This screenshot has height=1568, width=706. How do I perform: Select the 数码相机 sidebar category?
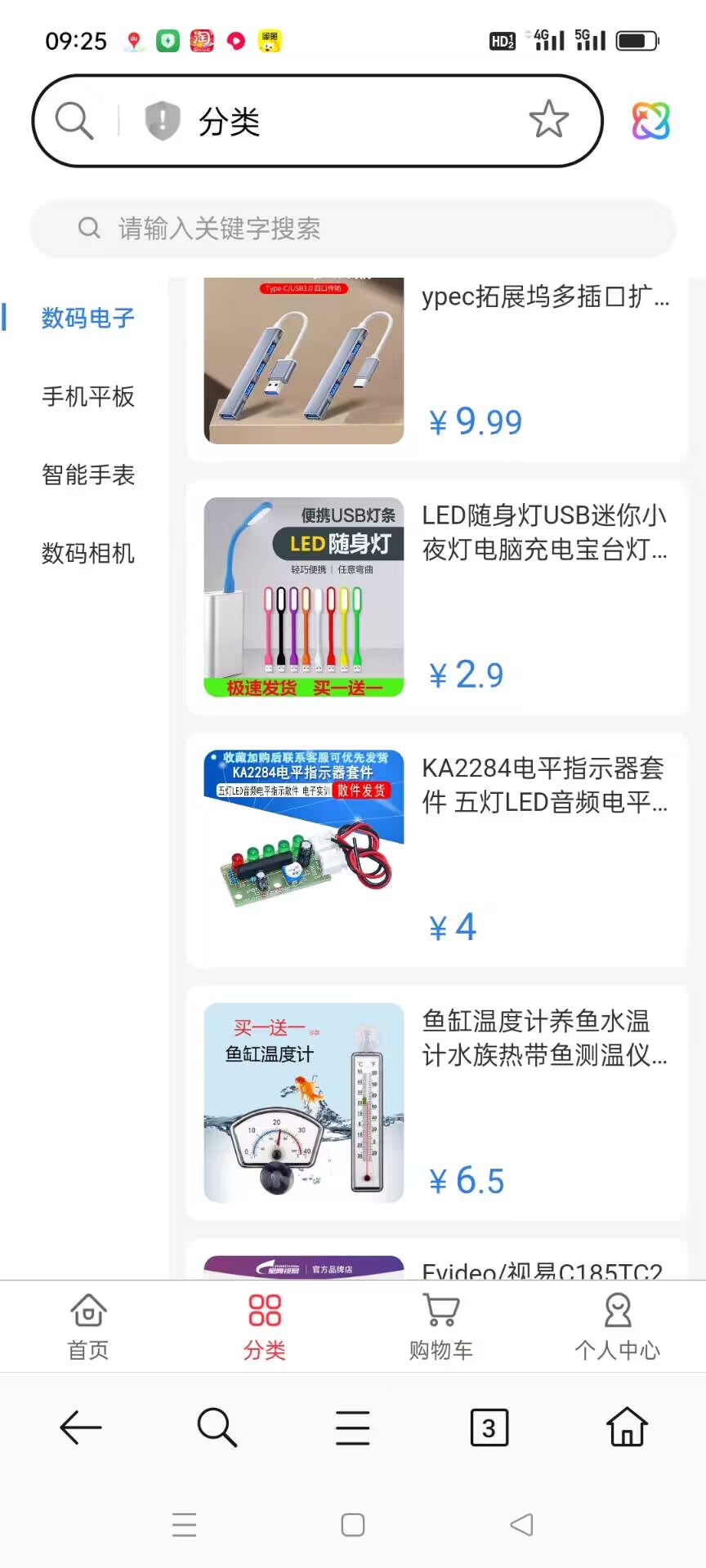[x=88, y=554]
